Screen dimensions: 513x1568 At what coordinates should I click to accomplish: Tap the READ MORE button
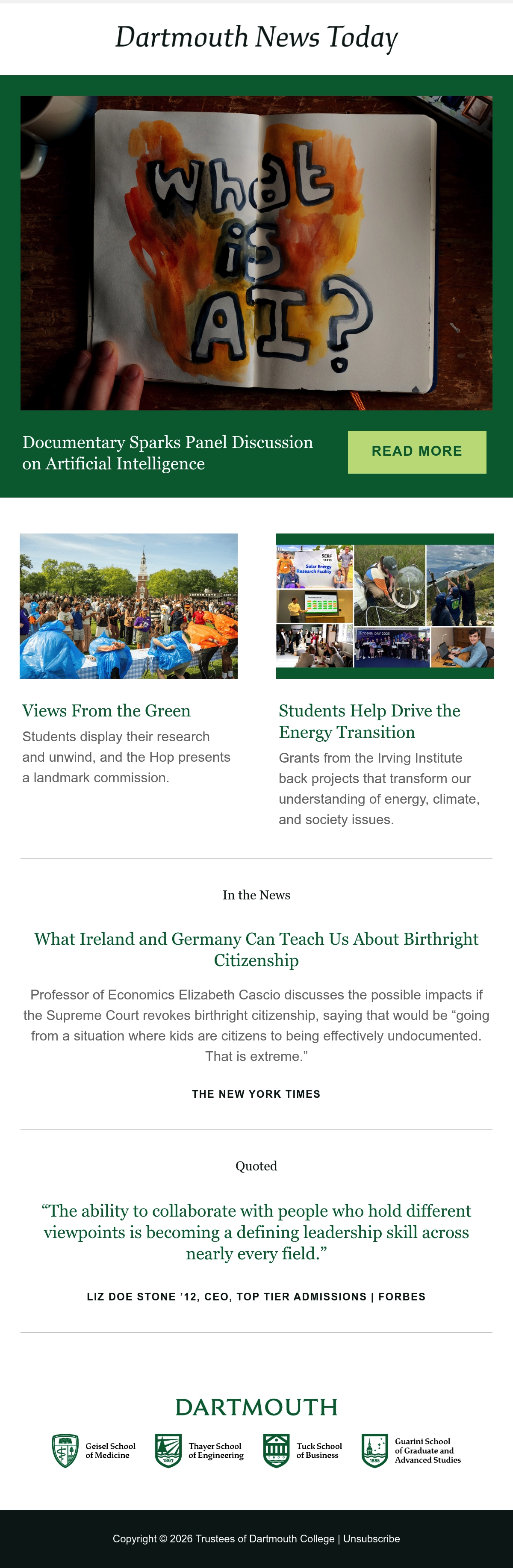[417, 452]
